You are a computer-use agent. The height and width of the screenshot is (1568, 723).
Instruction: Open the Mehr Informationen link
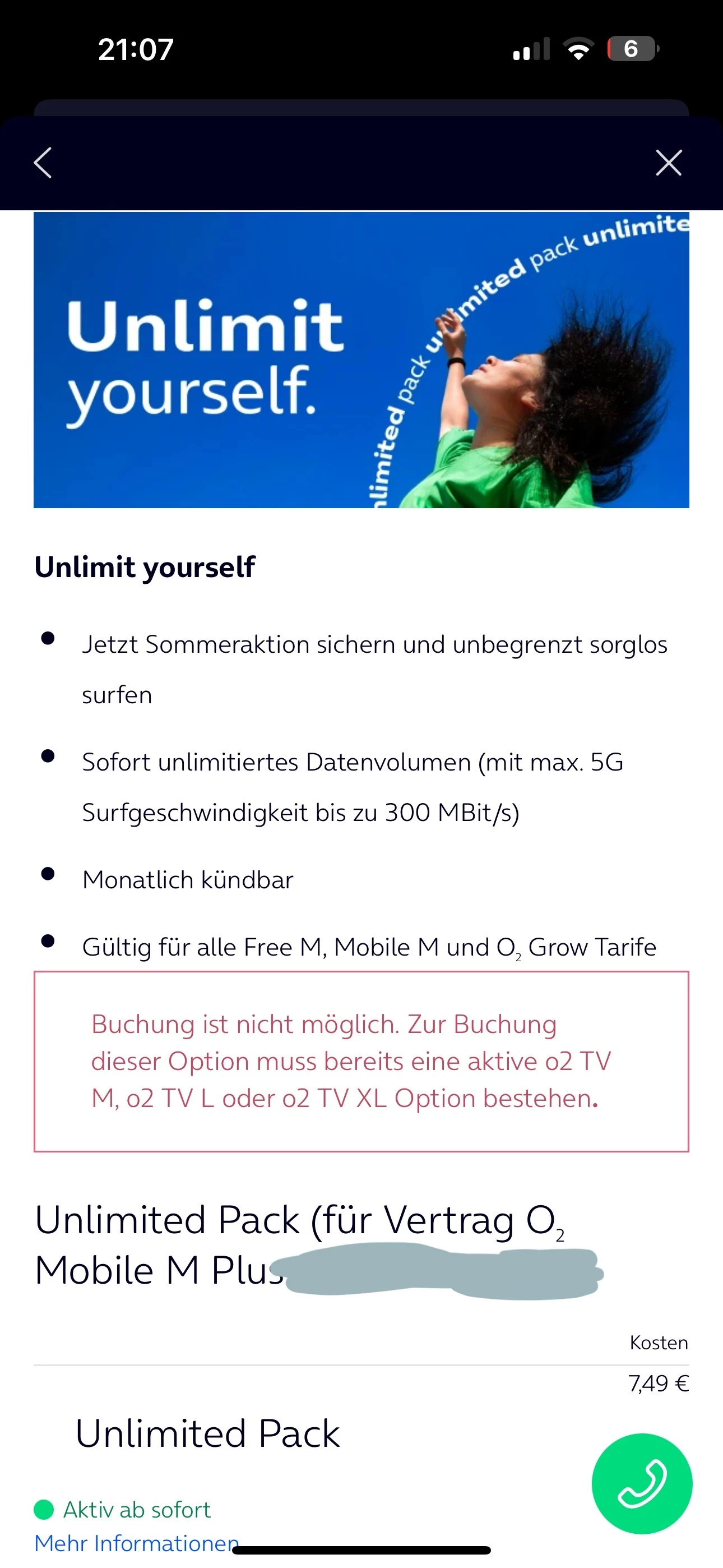pos(136,1543)
